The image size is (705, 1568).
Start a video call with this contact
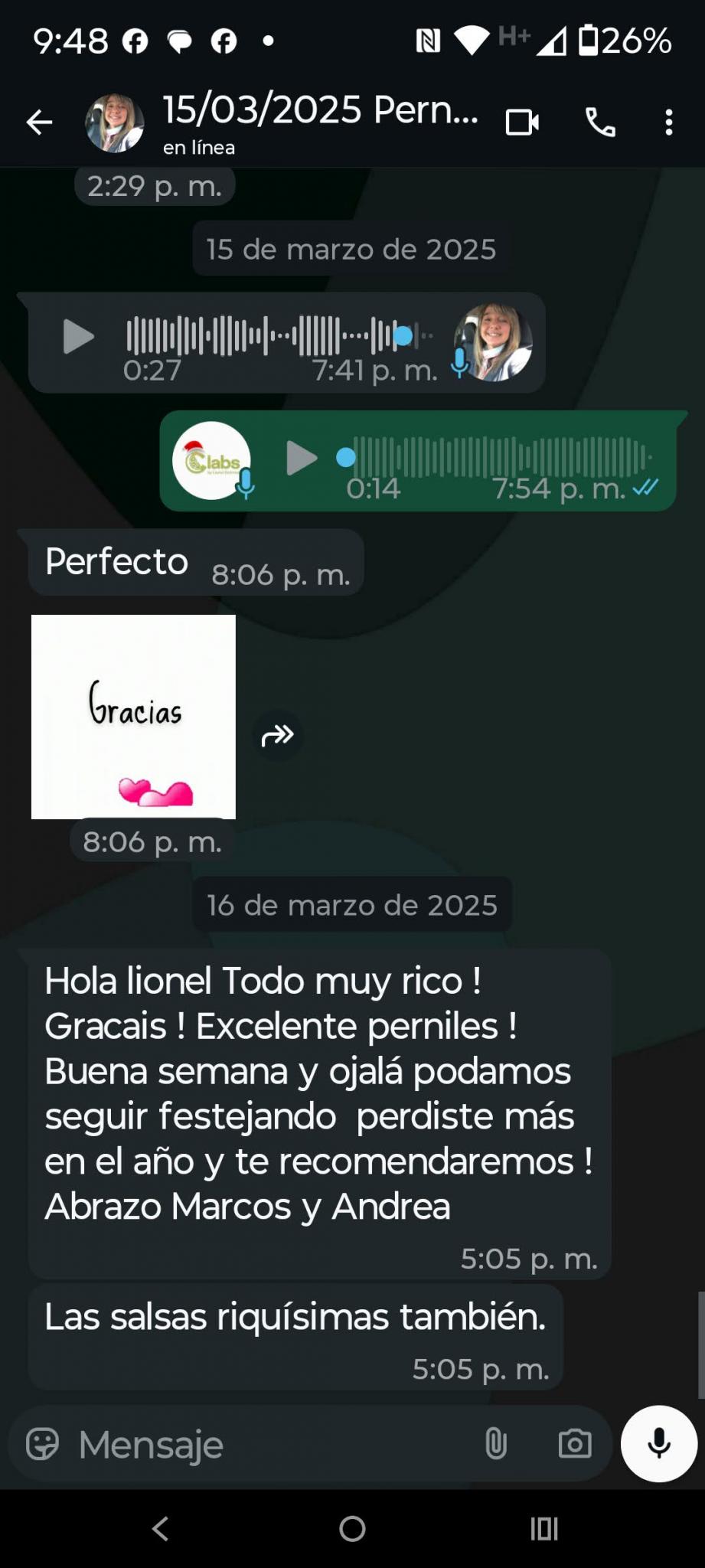point(522,122)
